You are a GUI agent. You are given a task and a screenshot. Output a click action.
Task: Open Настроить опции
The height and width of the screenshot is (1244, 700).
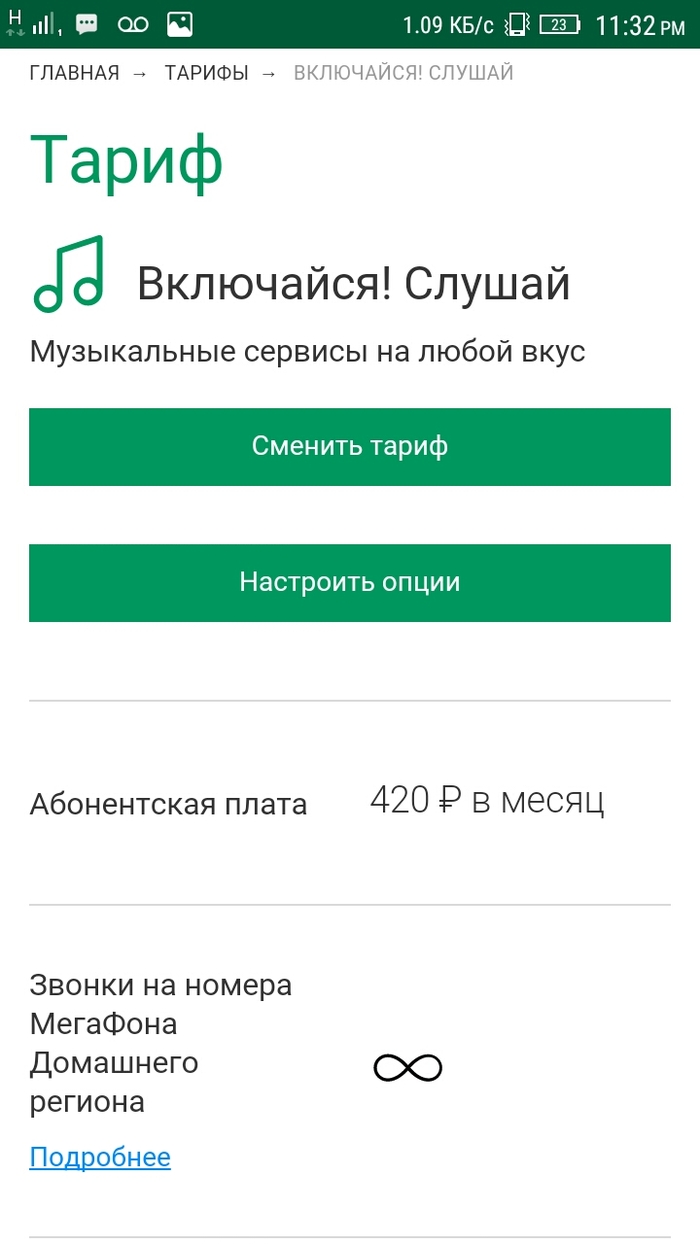click(349, 582)
